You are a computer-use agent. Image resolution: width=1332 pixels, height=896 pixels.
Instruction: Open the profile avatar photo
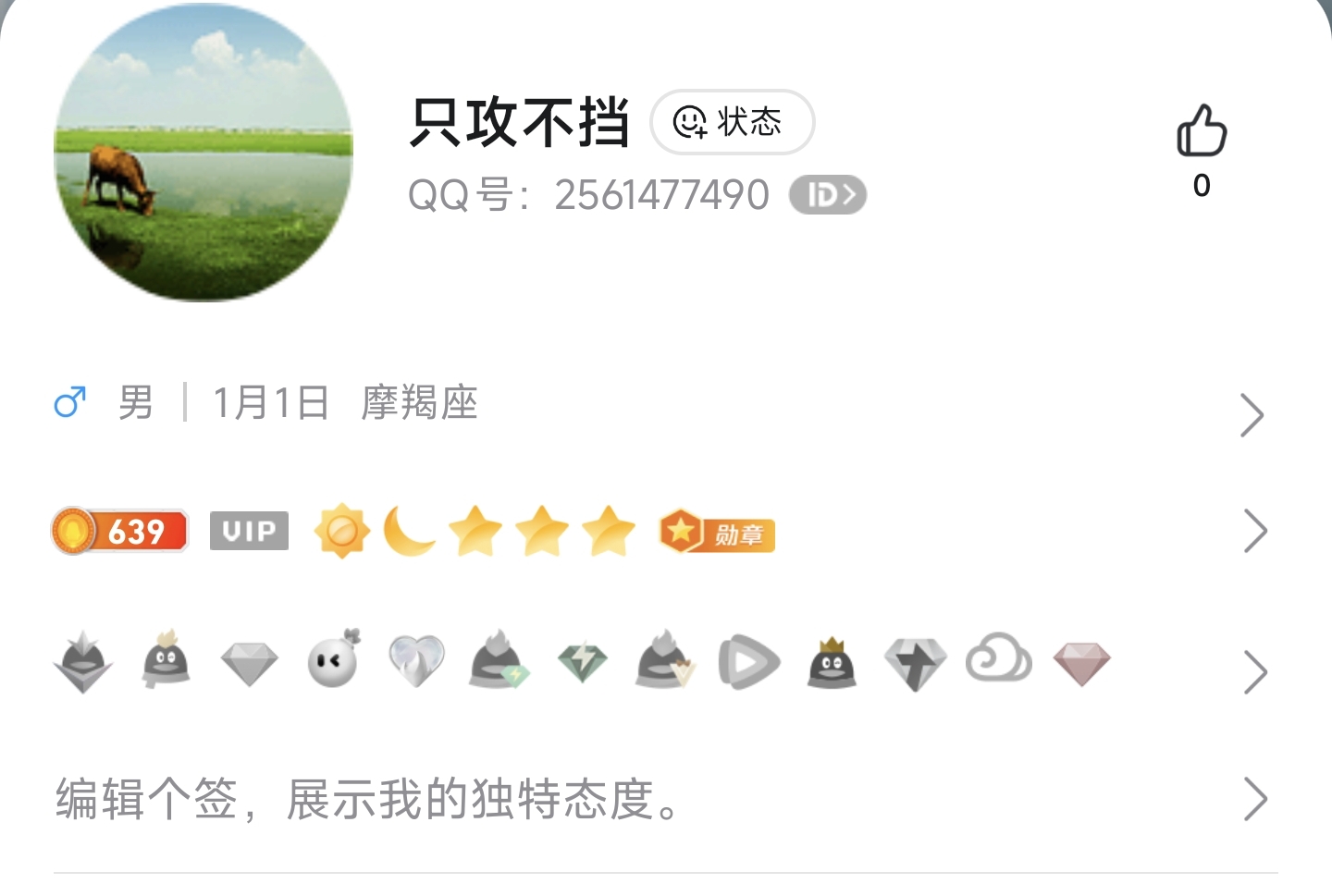(x=203, y=153)
